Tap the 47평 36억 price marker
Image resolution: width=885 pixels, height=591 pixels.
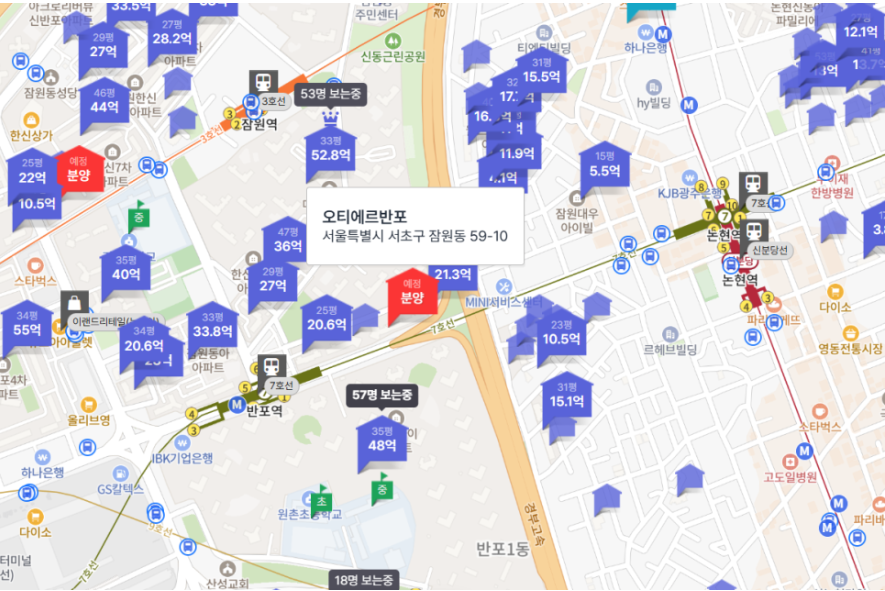click(x=288, y=241)
